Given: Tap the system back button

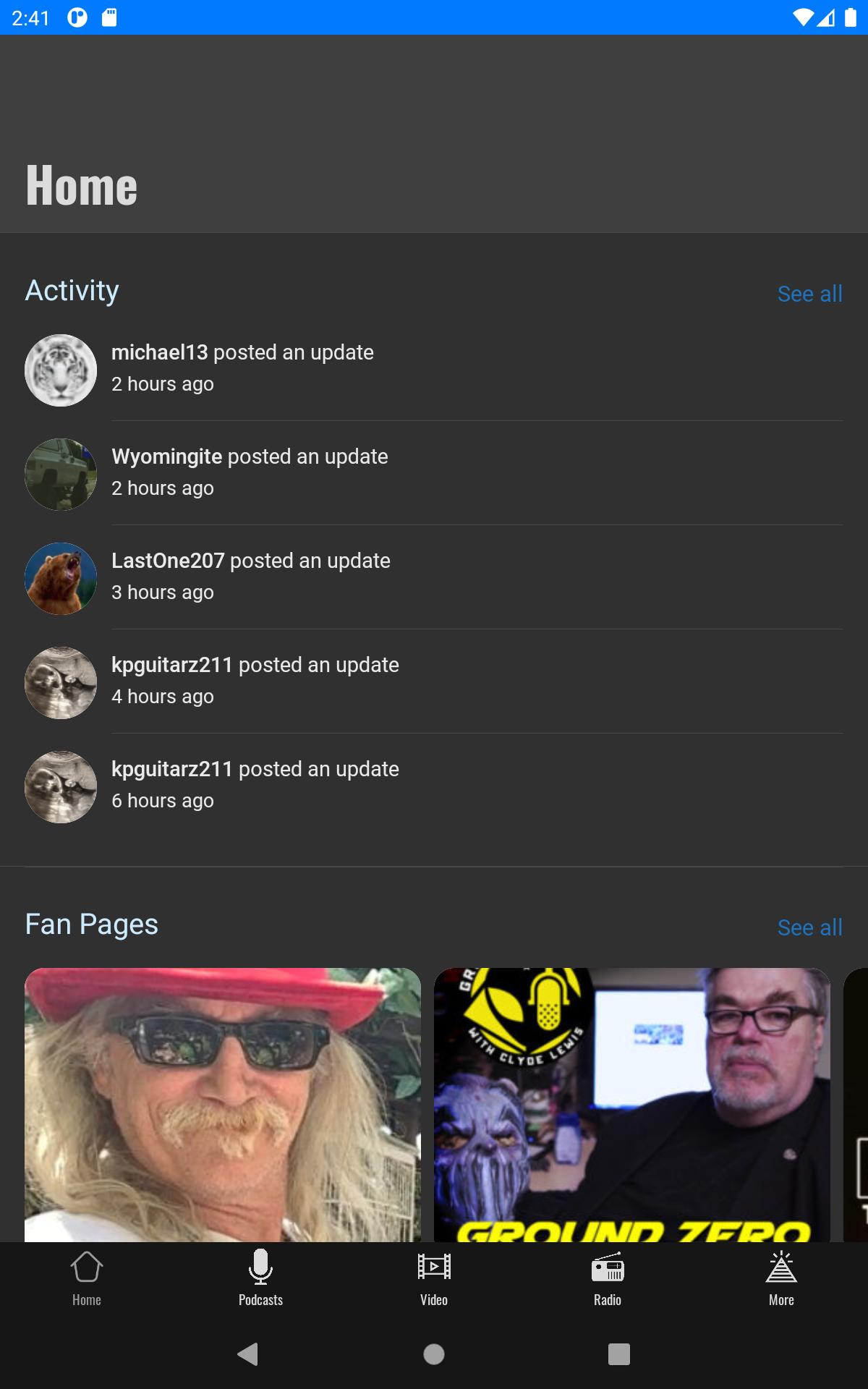Looking at the screenshot, I should click(x=248, y=1354).
